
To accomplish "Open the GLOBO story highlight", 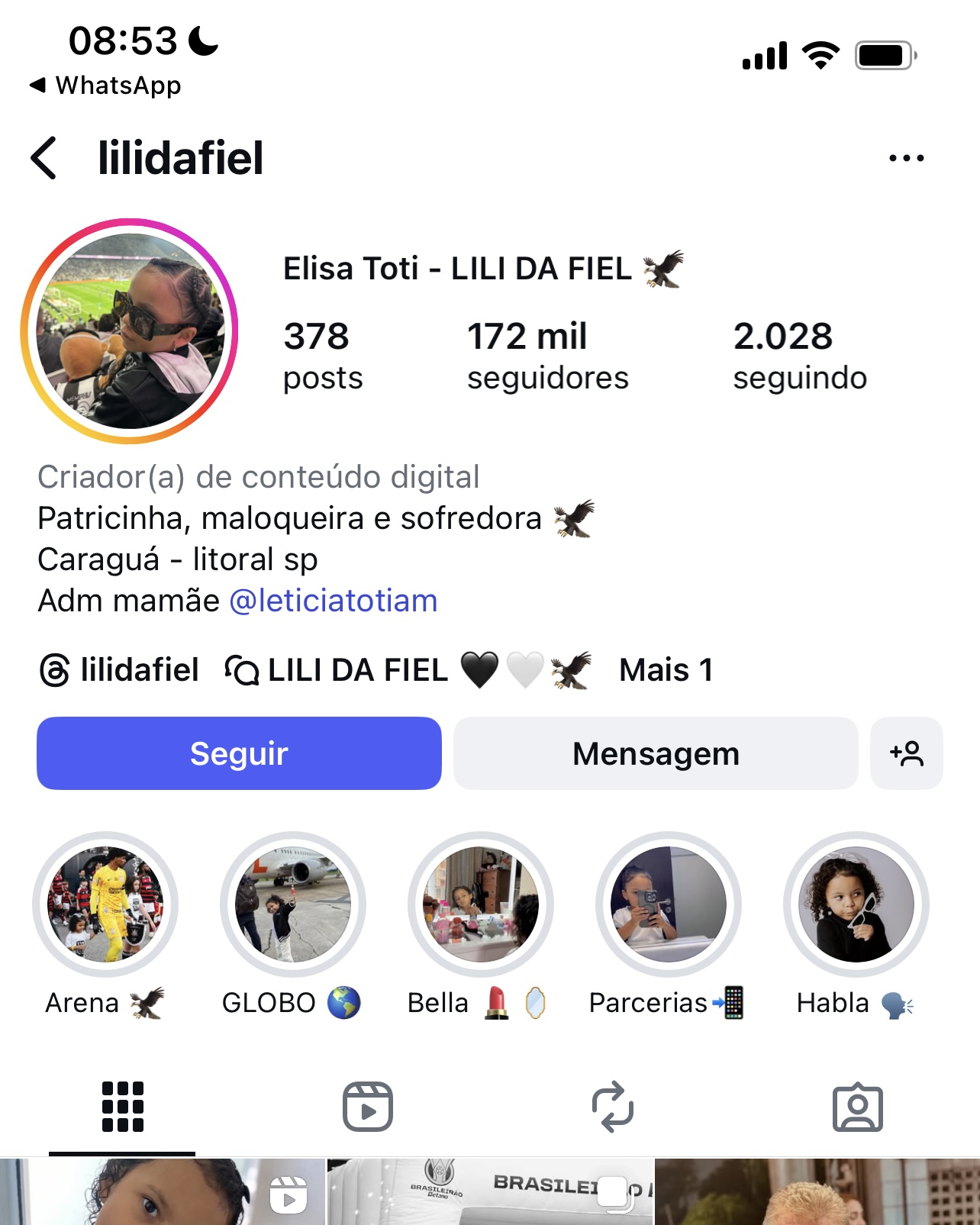I will (293, 904).
